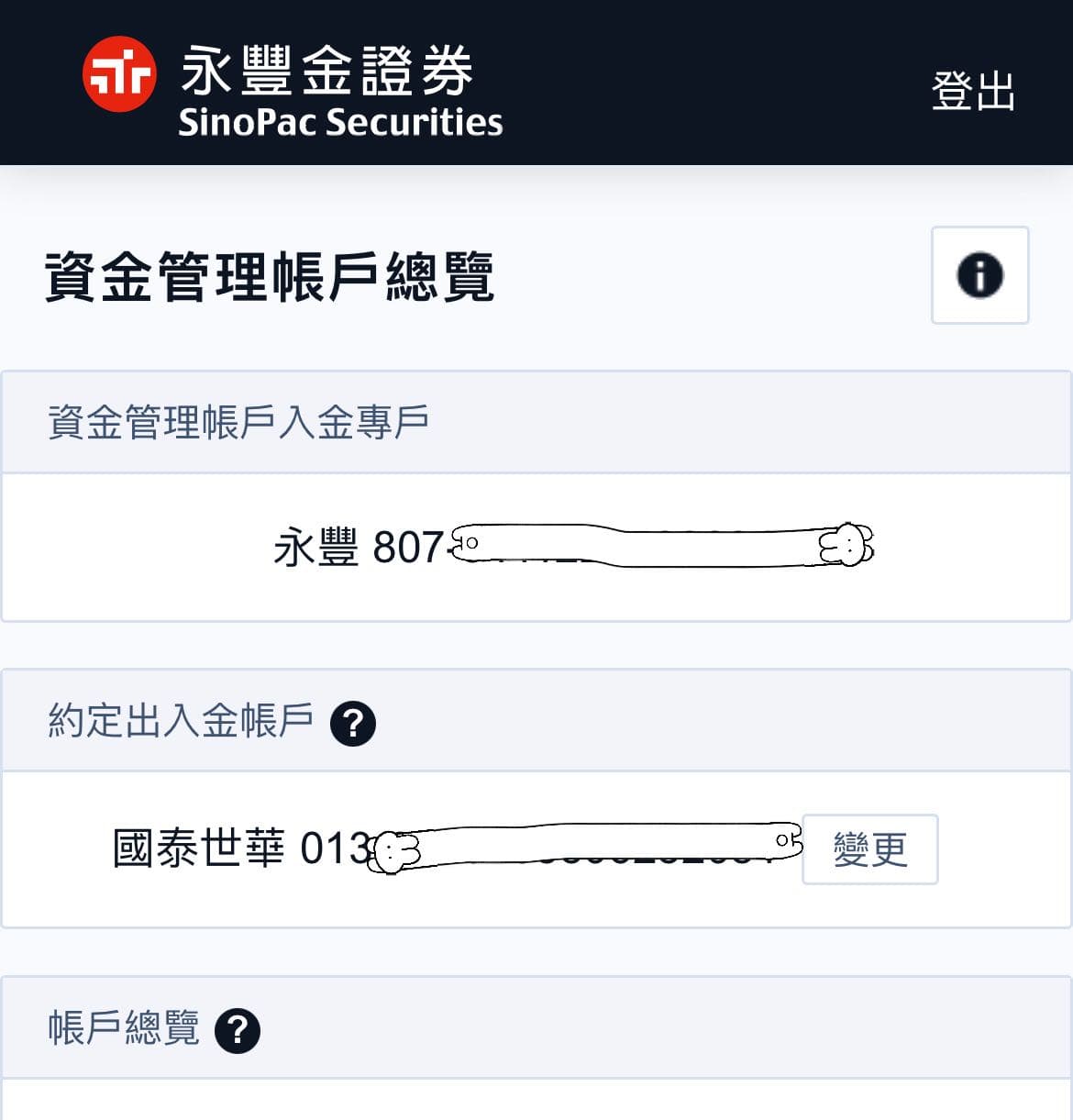1073x1120 pixels.
Task: Click the 帳戶總覽 section header
Action: point(124,1028)
